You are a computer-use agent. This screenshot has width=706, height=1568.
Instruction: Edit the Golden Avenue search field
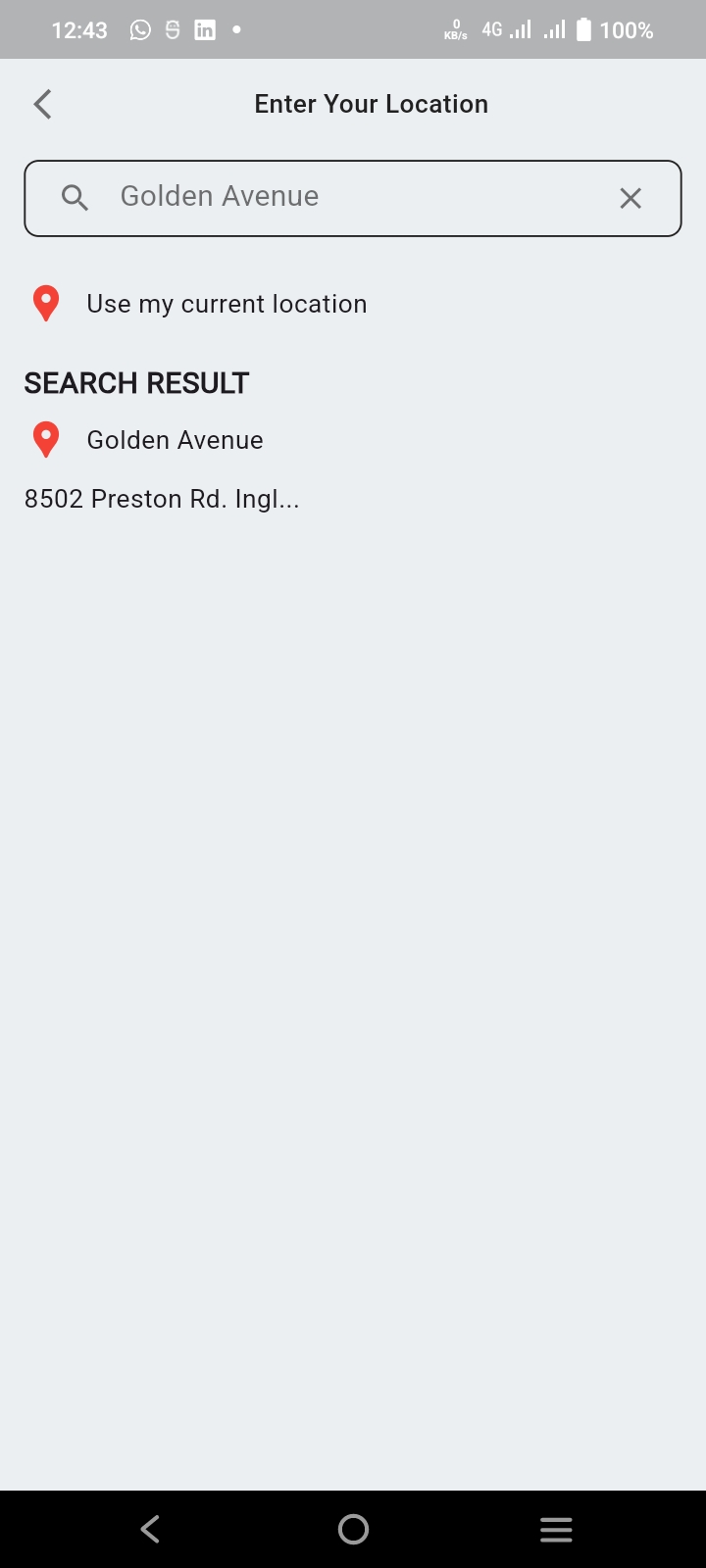pyautogui.click(x=343, y=197)
